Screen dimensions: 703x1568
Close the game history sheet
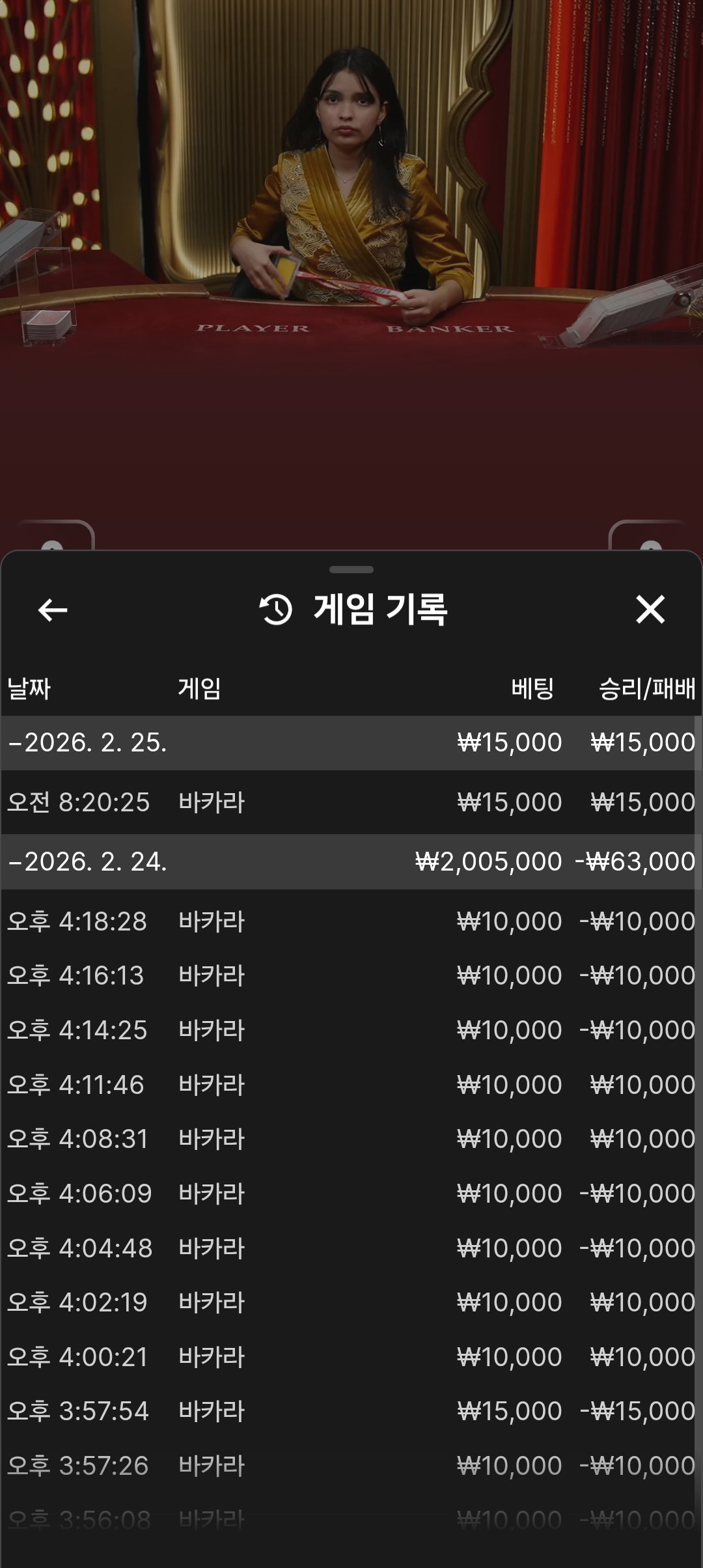pyautogui.click(x=650, y=610)
